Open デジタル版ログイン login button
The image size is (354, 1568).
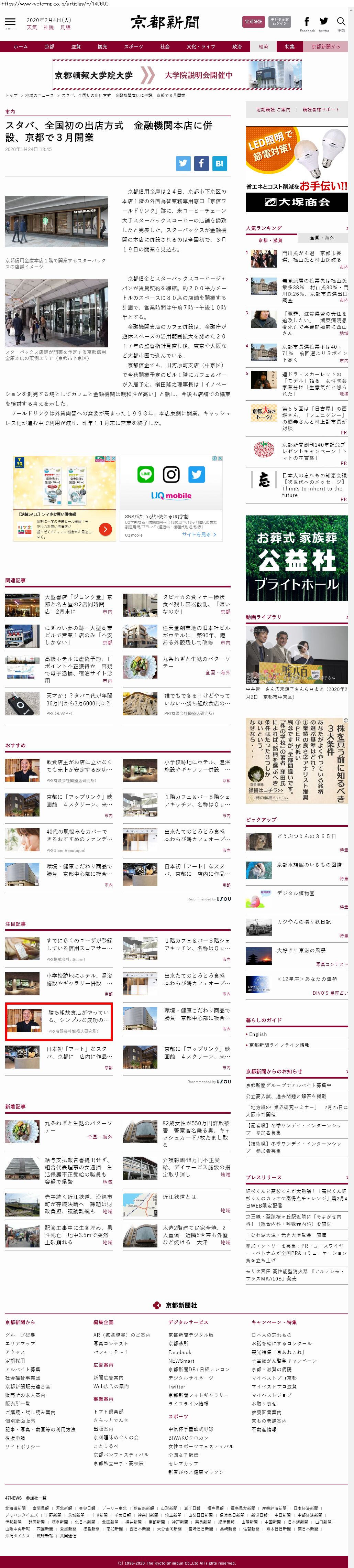[x=279, y=22]
